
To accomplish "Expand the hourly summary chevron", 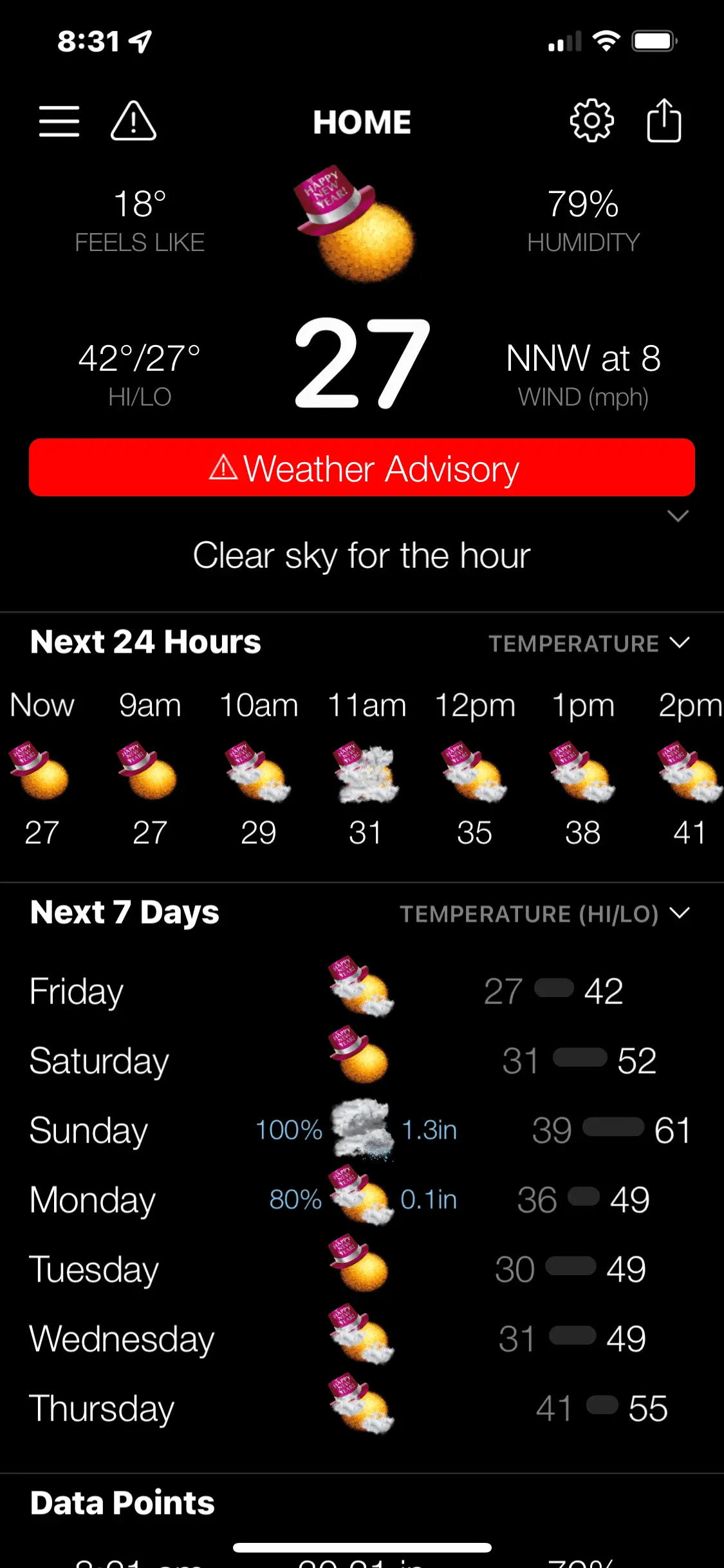I will pos(678,516).
